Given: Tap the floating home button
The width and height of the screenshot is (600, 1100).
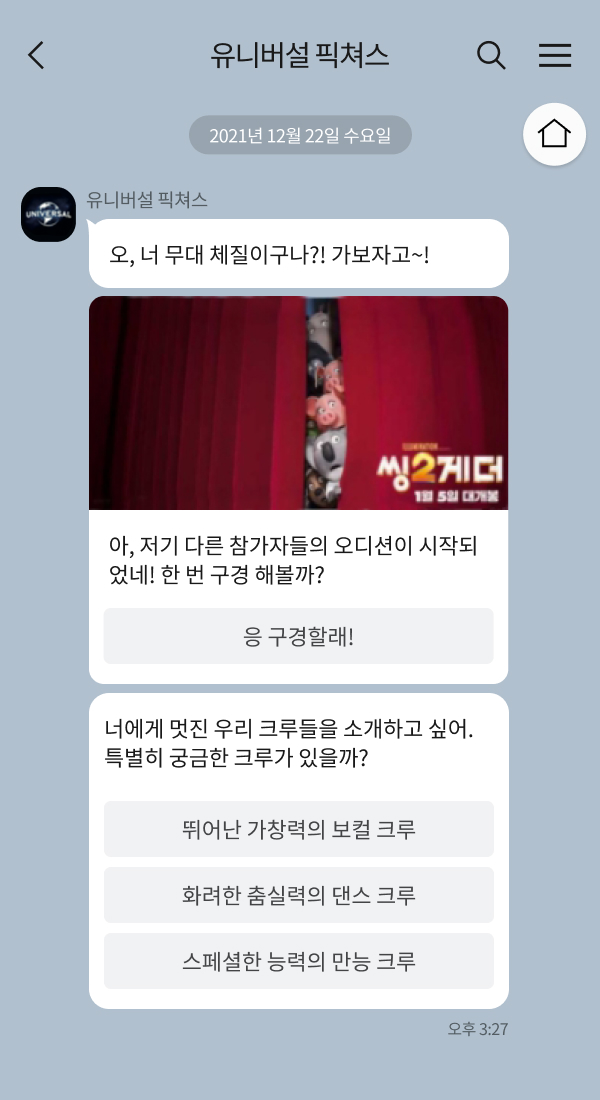Looking at the screenshot, I should pos(554,134).
